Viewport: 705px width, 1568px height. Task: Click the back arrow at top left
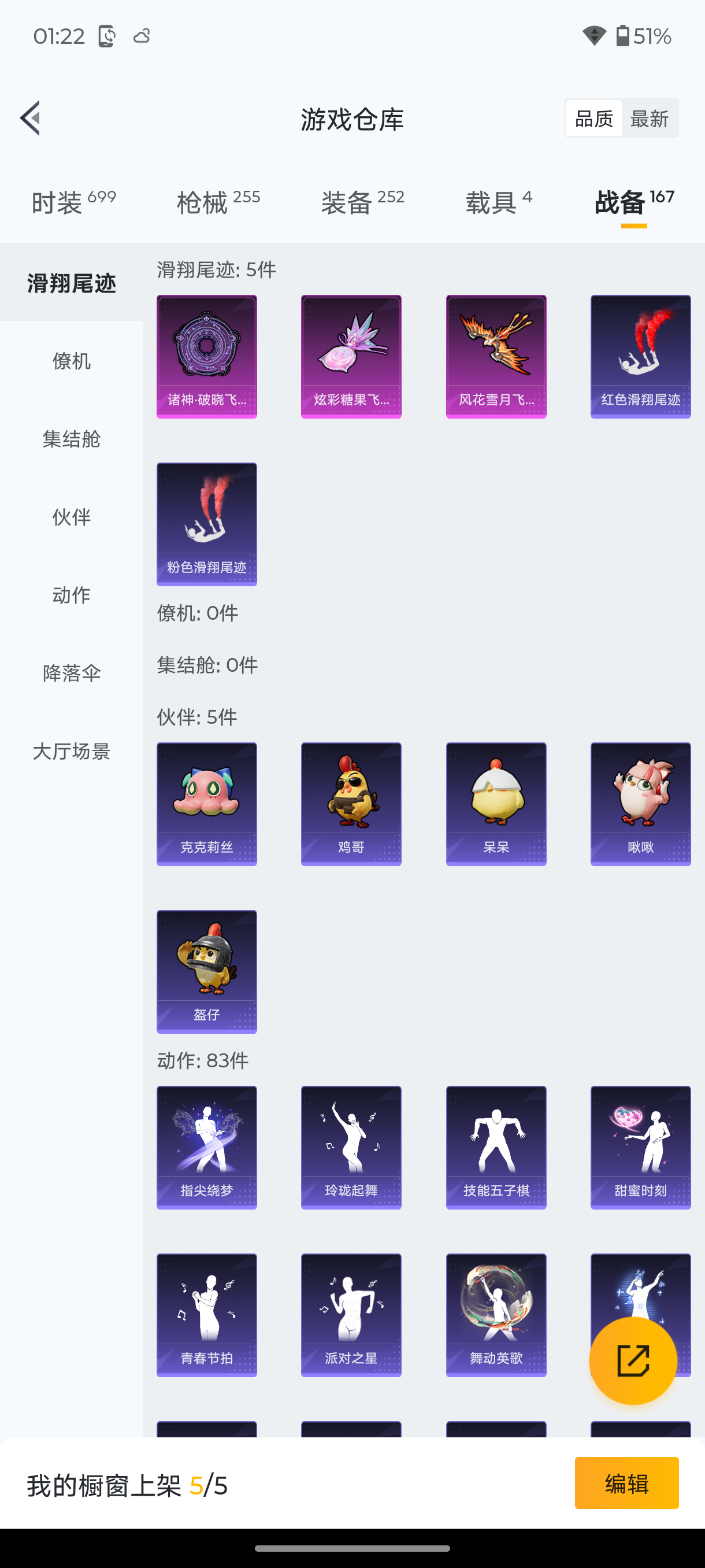31,119
